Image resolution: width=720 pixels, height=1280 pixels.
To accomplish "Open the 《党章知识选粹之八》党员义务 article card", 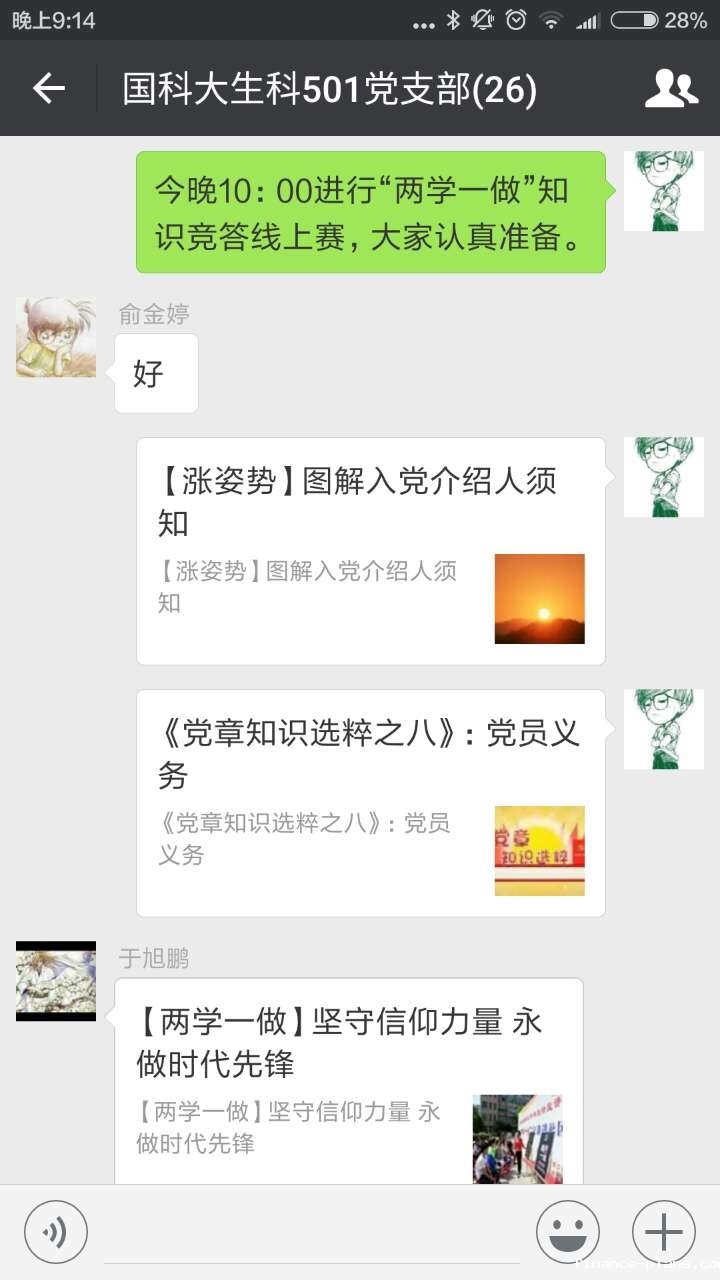I will pos(370,803).
